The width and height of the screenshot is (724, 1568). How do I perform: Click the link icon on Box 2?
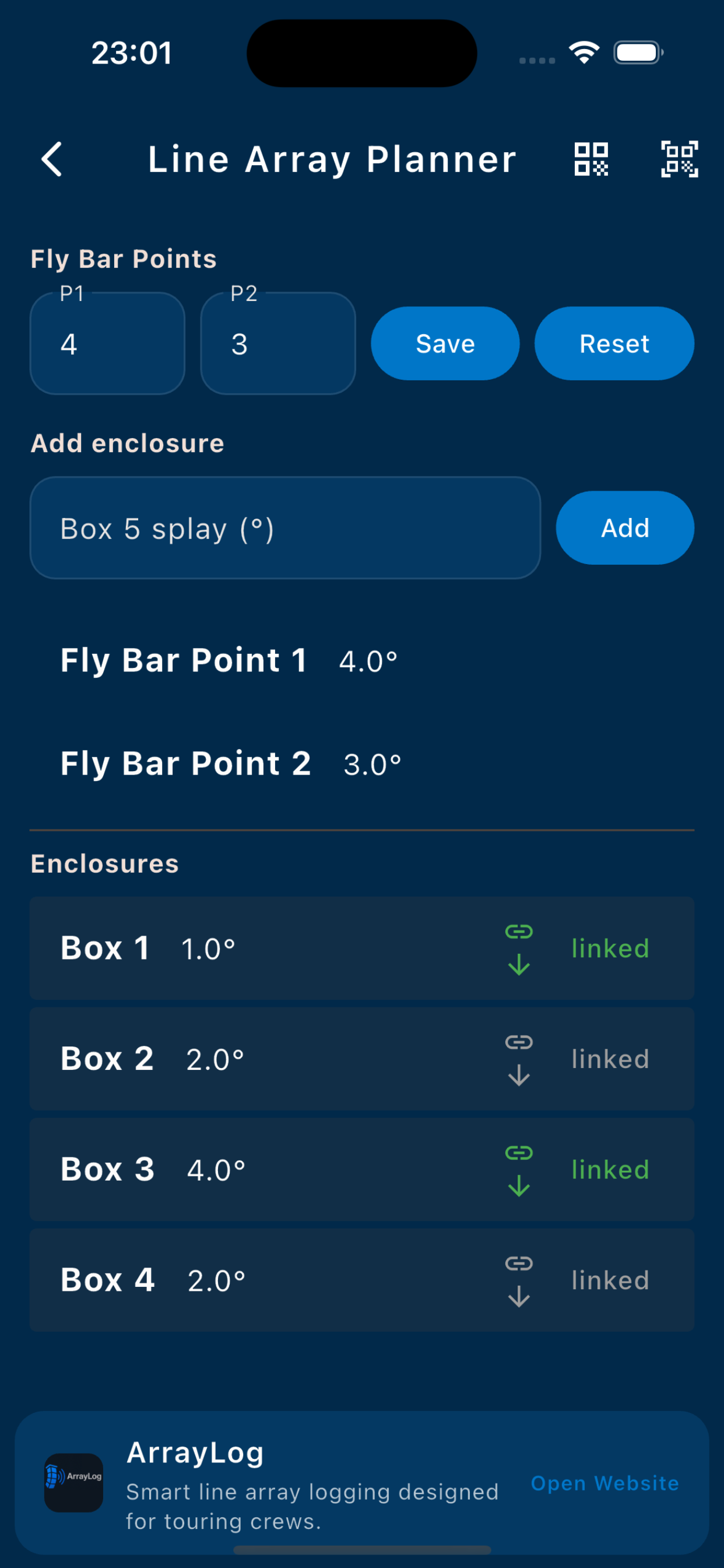tap(518, 1041)
